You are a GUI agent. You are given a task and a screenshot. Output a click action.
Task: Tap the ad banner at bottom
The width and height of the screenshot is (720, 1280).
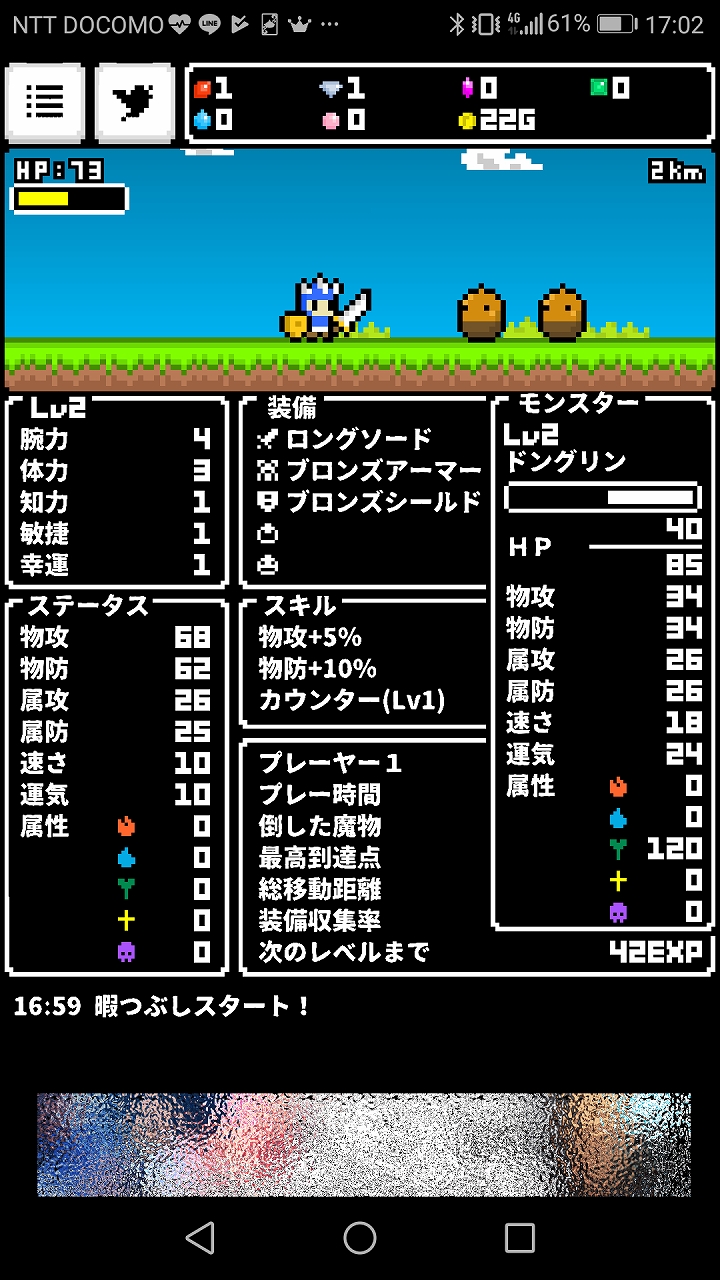click(364, 1144)
